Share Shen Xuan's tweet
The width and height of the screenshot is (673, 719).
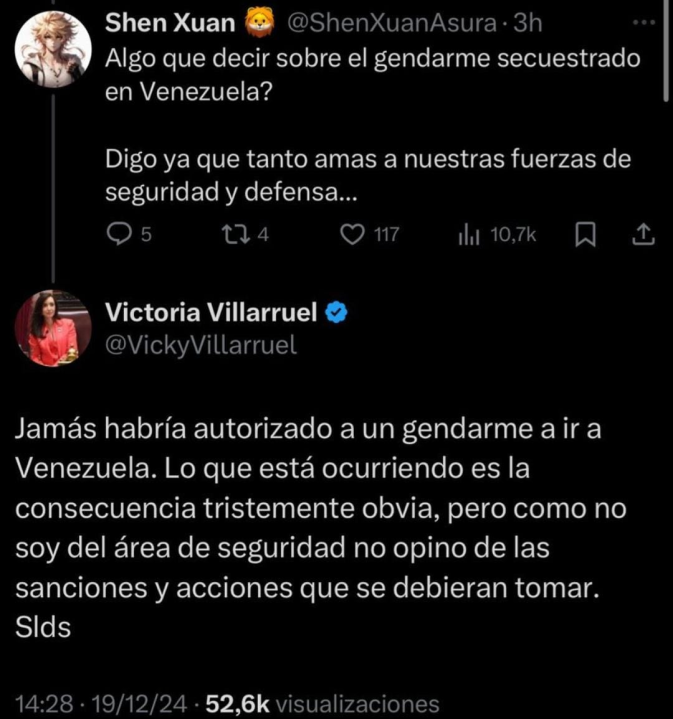(x=643, y=234)
